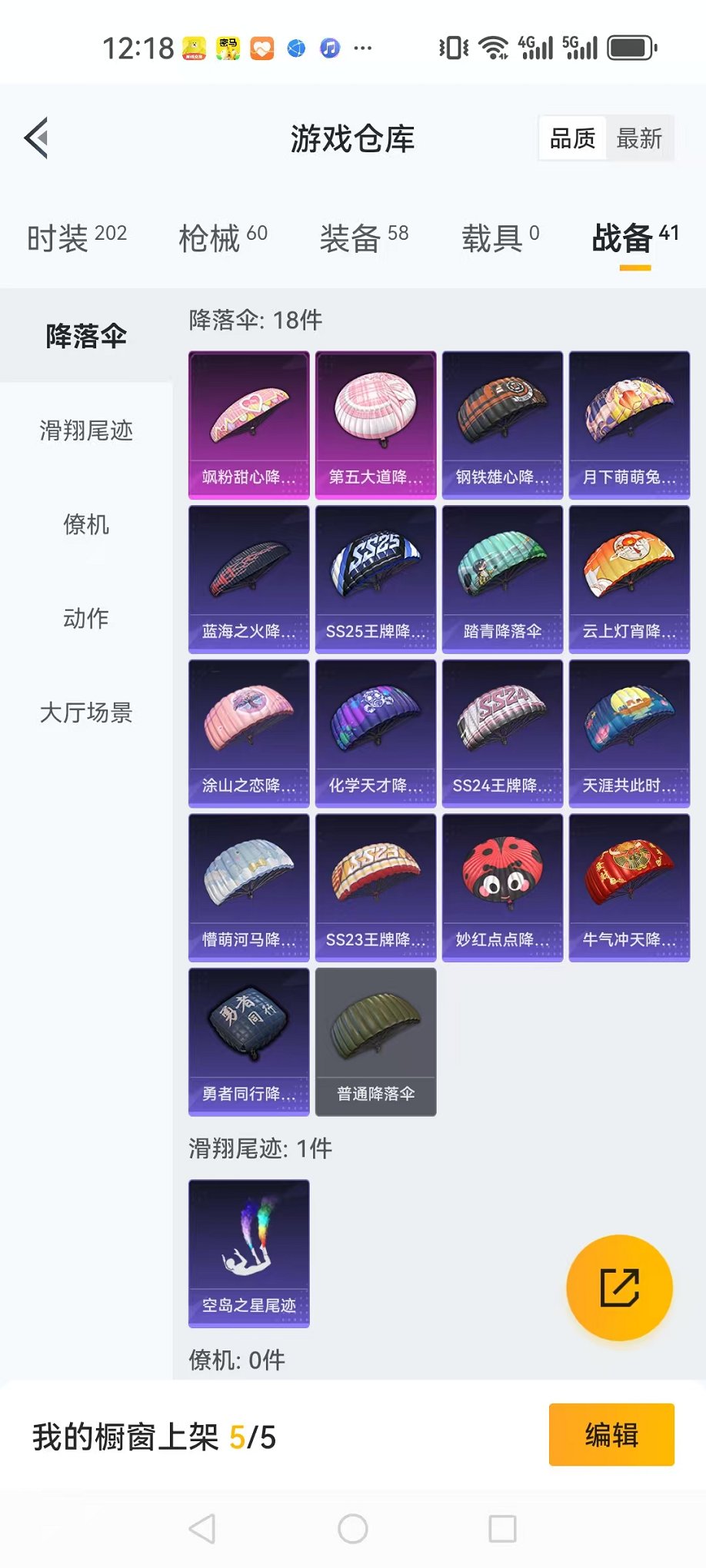This screenshot has width=706, height=1568.
Task: Open the 装备 tab
Action: [364, 238]
